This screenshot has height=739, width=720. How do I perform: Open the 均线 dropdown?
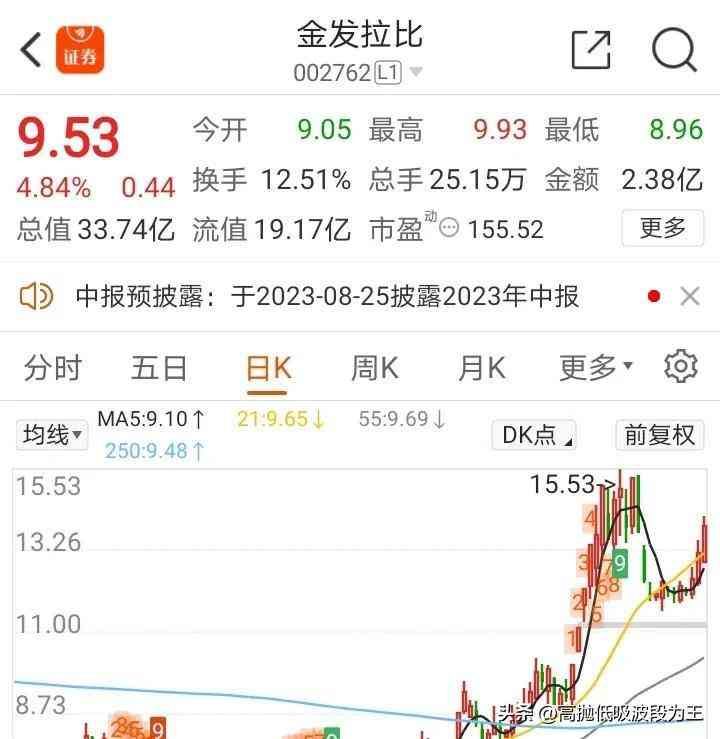pos(49,434)
